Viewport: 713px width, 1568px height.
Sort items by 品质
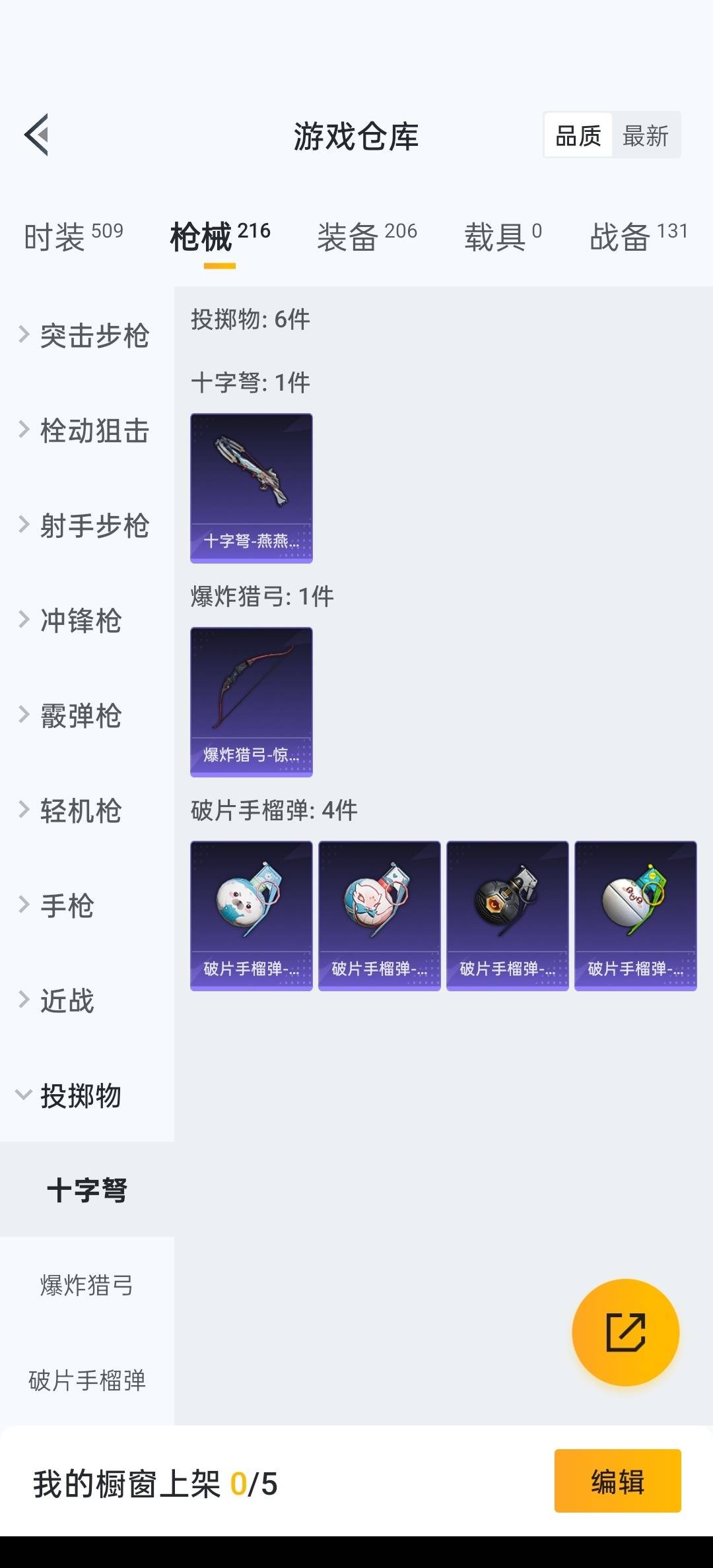point(578,136)
